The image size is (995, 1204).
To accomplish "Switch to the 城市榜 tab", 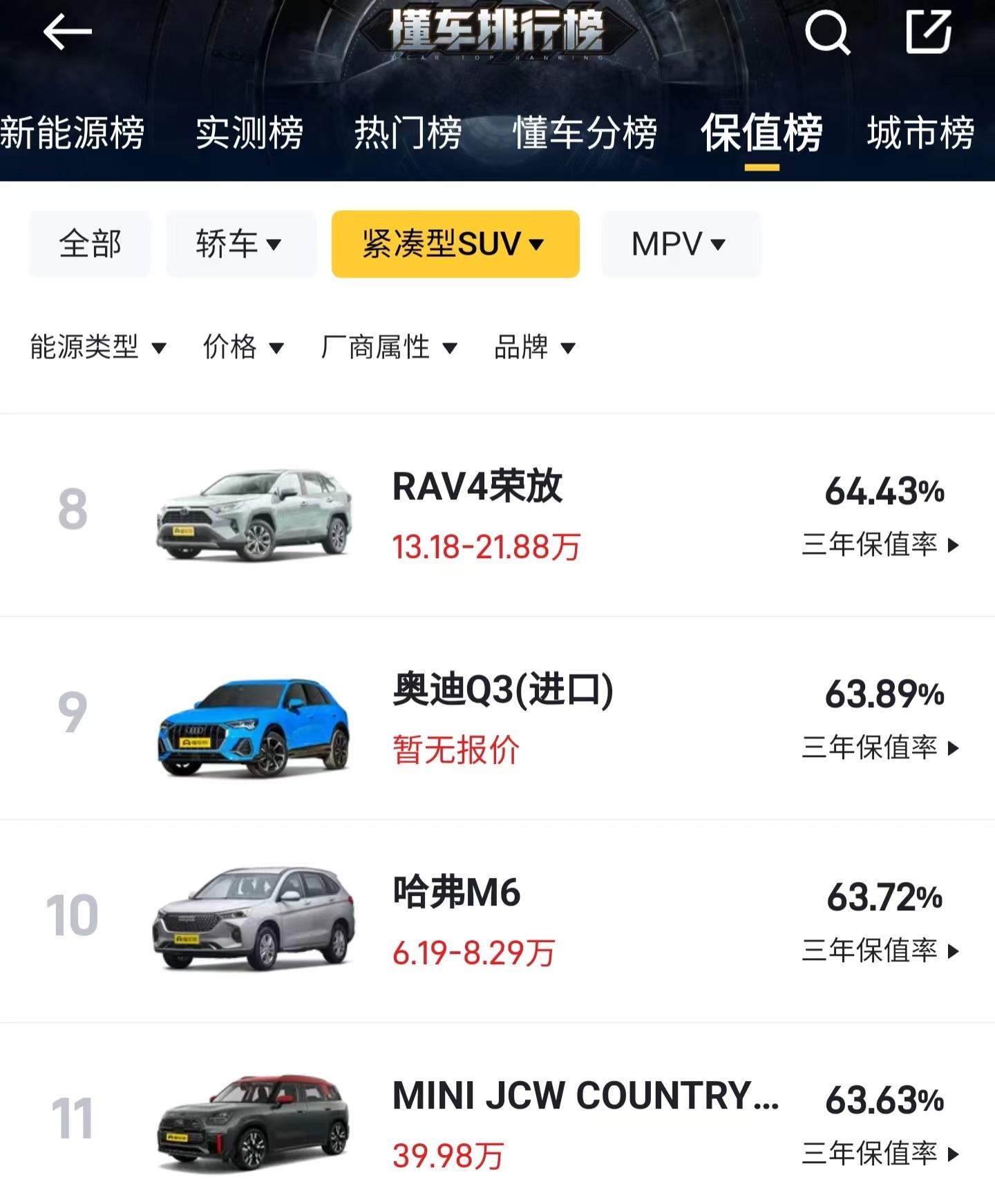I will [x=920, y=133].
